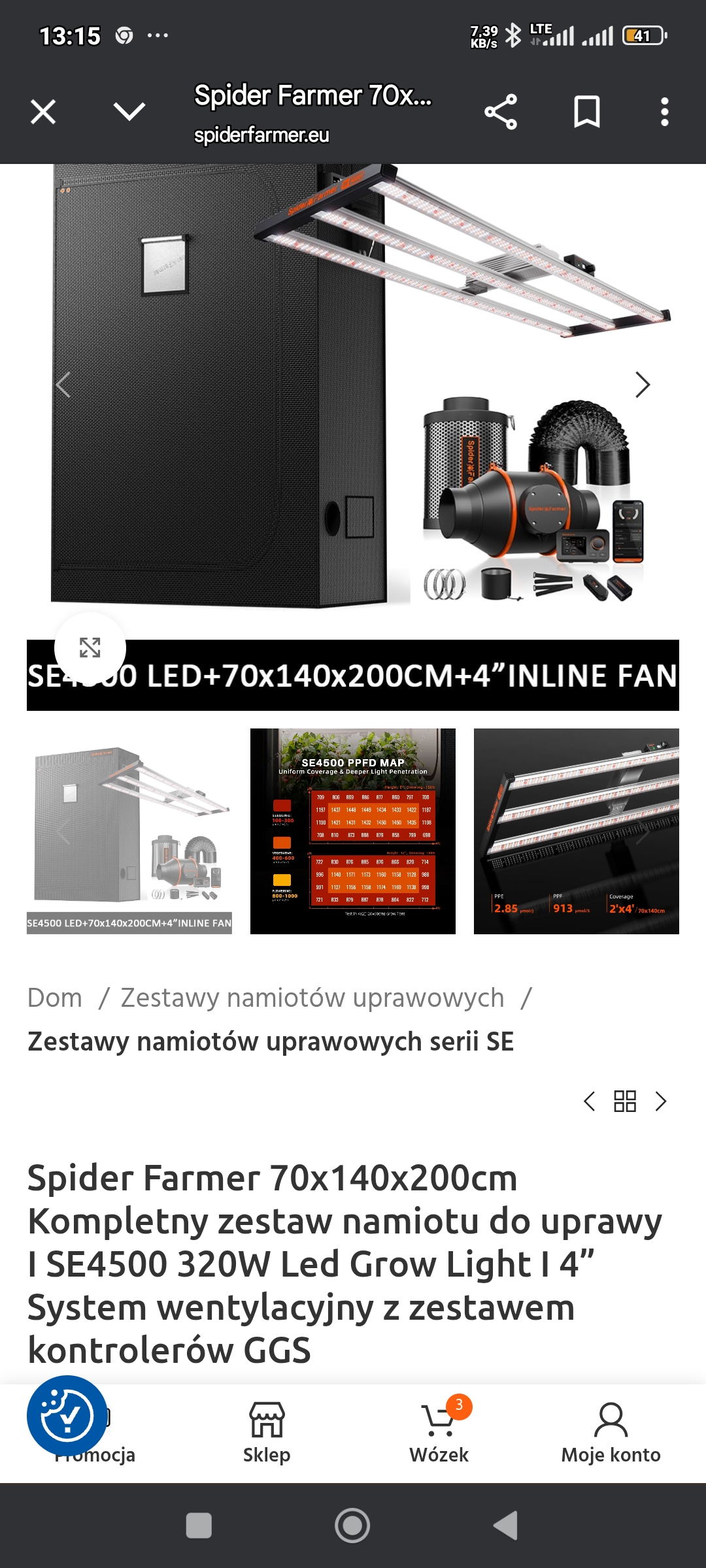Open Zestawy namiotów uprawowych serii SE category
The width and height of the screenshot is (706, 1568).
click(x=271, y=1041)
